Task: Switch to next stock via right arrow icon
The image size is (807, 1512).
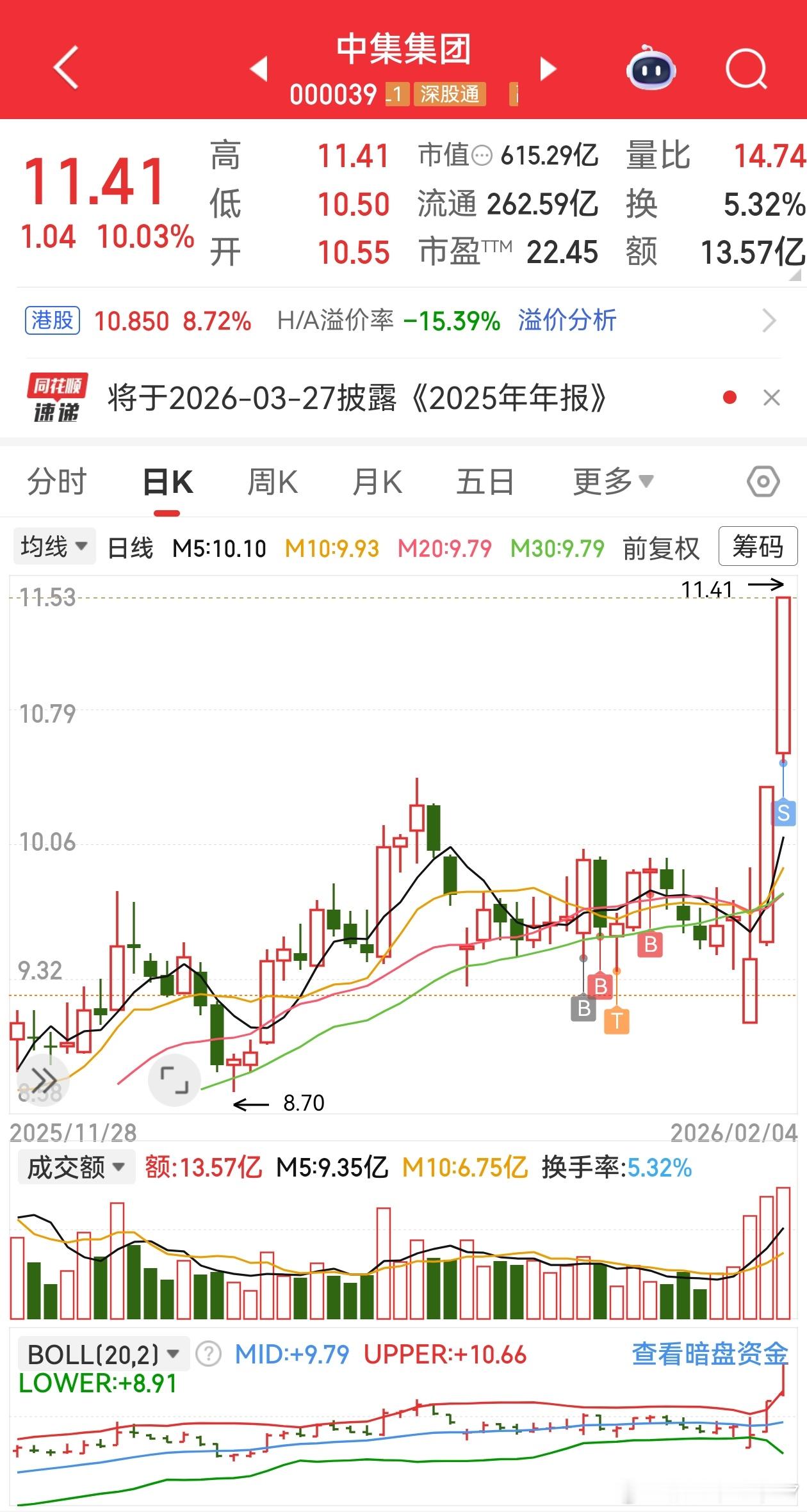Action: coord(548,69)
